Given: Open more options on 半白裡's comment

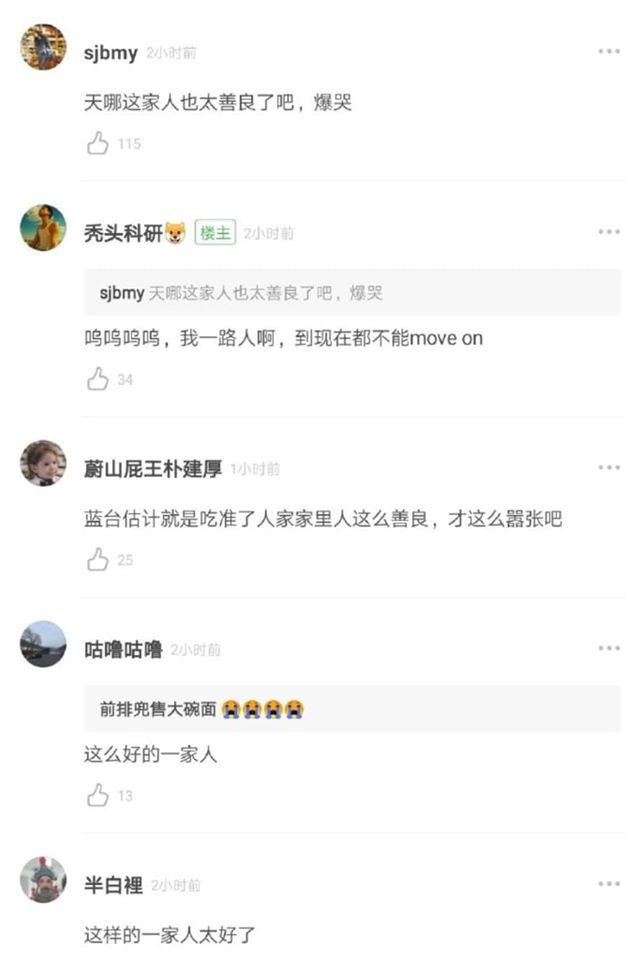Looking at the screenshot, I should click(x=609, y=884).
